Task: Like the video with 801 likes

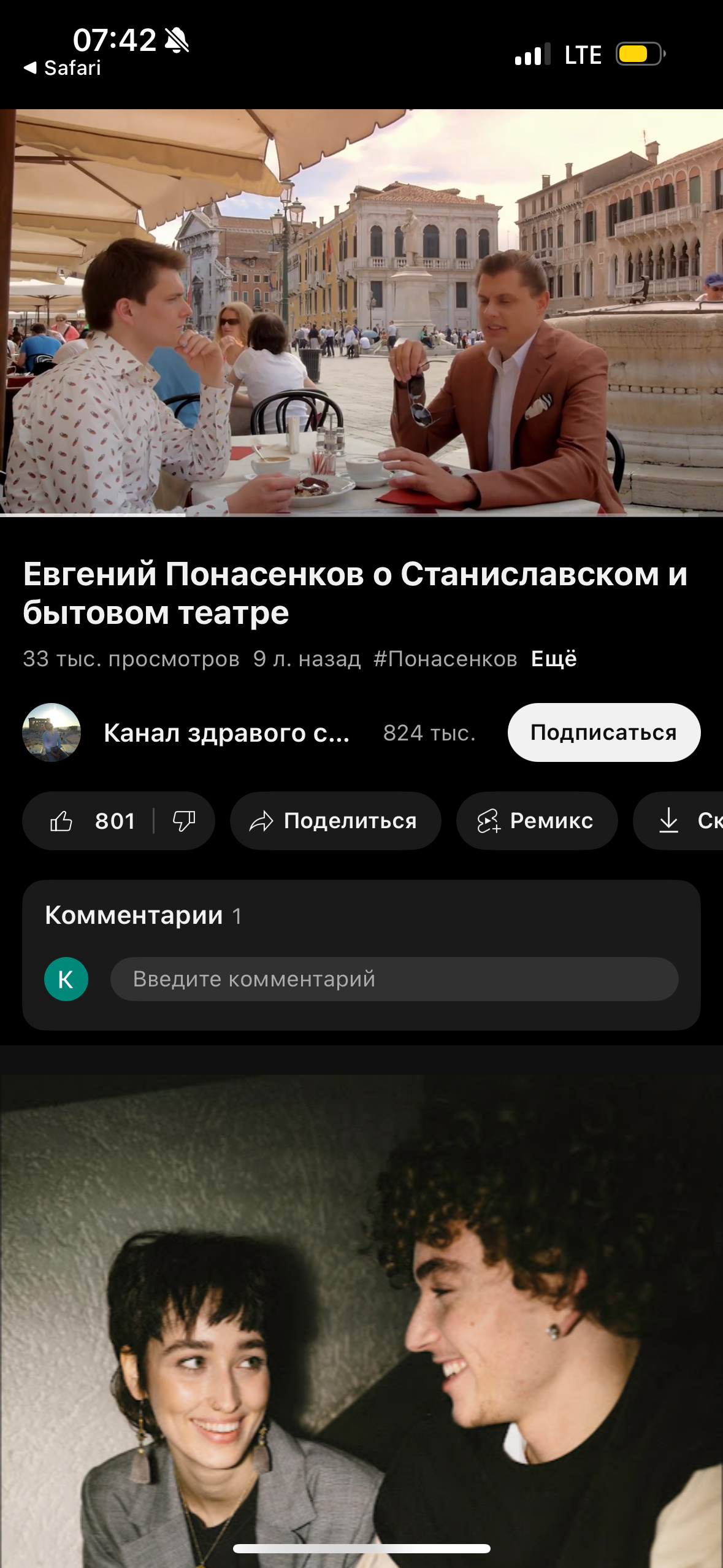Action: (92, 821)
